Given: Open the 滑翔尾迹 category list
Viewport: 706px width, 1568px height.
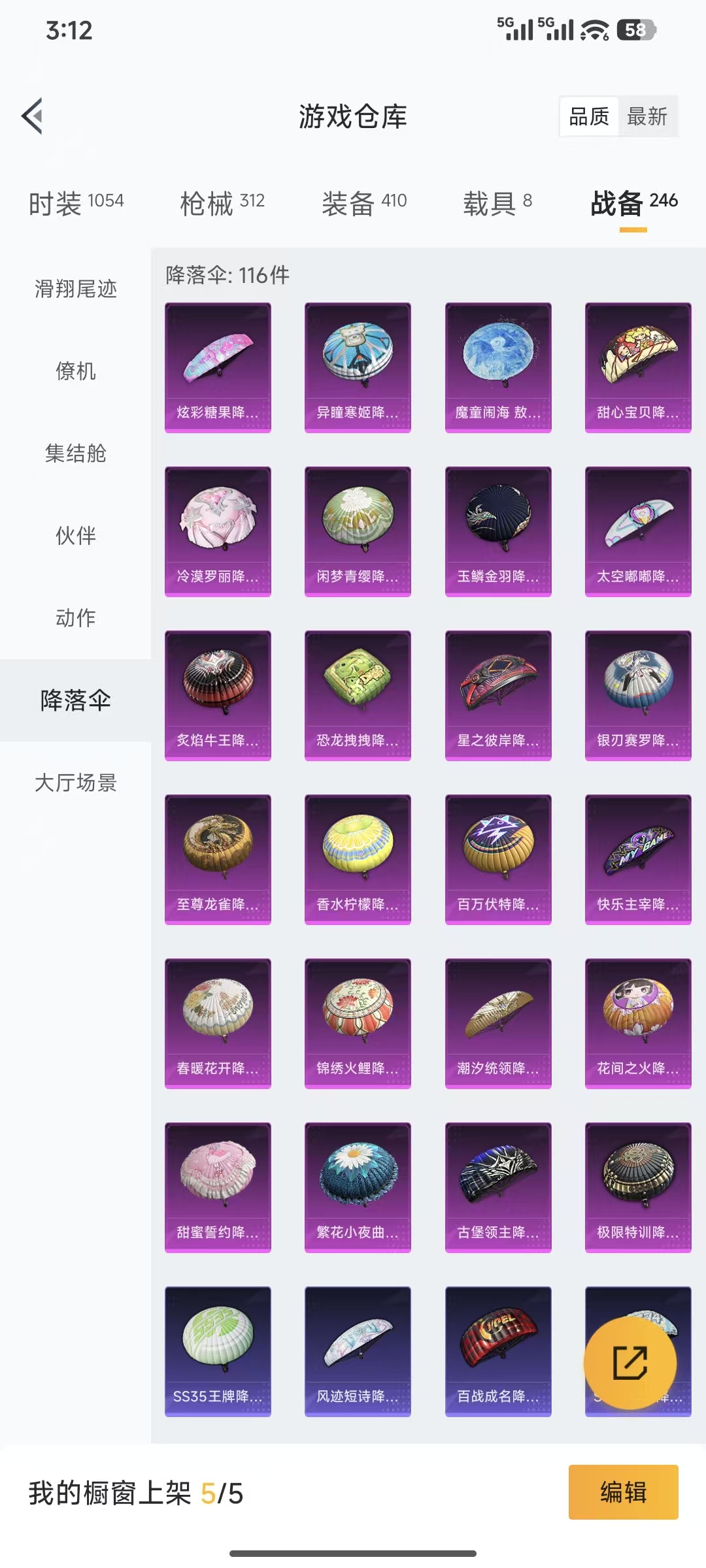Looking at the screenshot, I should [75, 289].
